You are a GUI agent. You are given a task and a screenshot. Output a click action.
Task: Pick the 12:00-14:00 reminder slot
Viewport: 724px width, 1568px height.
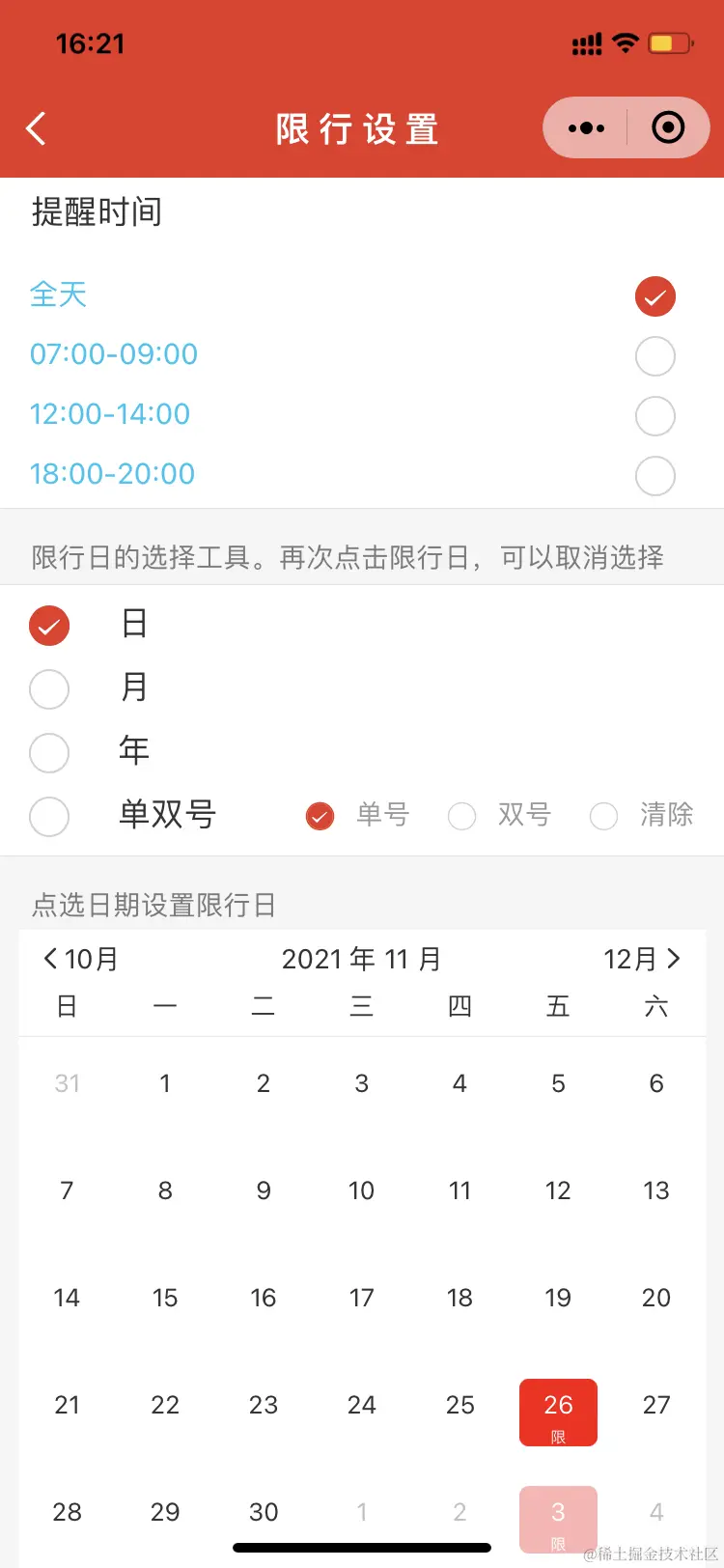[x=654, y=416]
